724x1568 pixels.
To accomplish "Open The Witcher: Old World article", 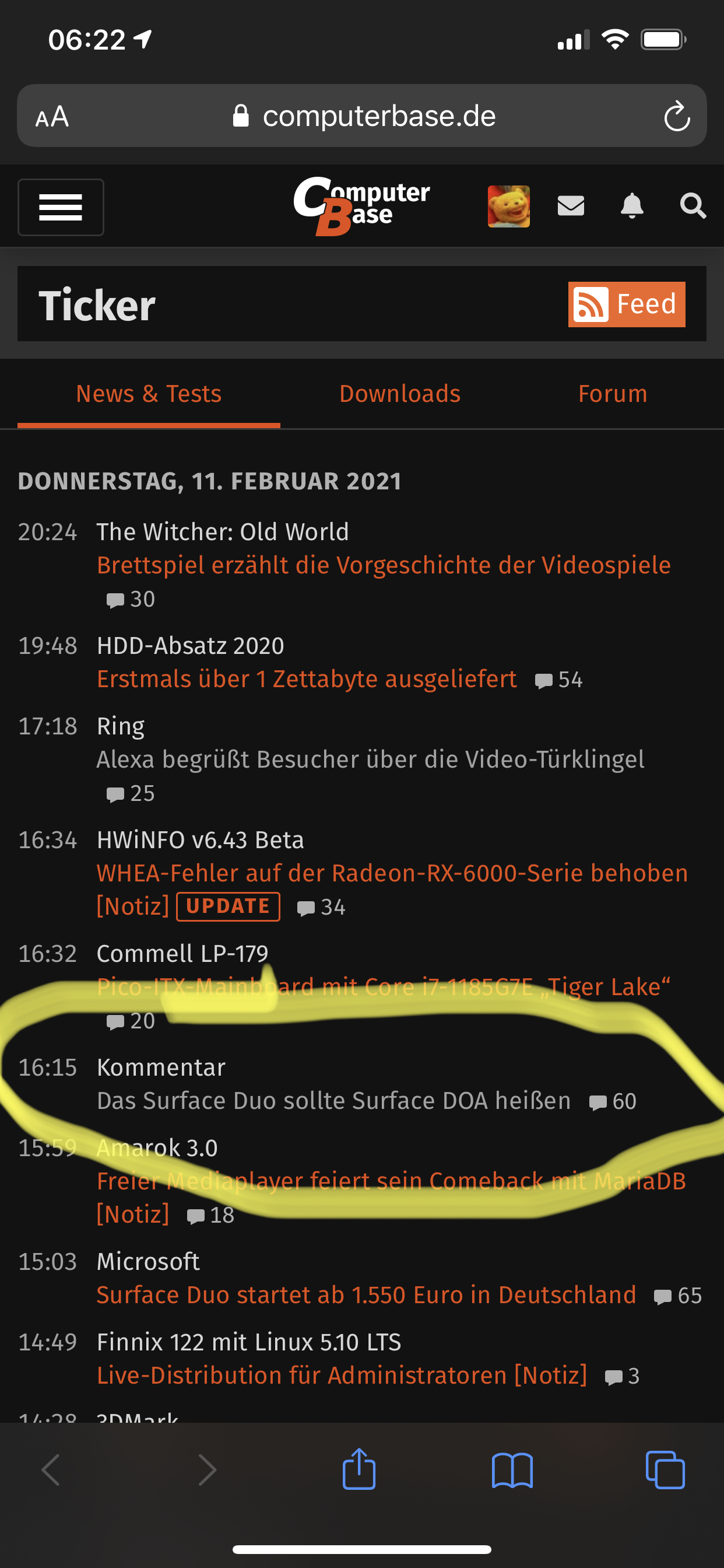I will (384, 565).
